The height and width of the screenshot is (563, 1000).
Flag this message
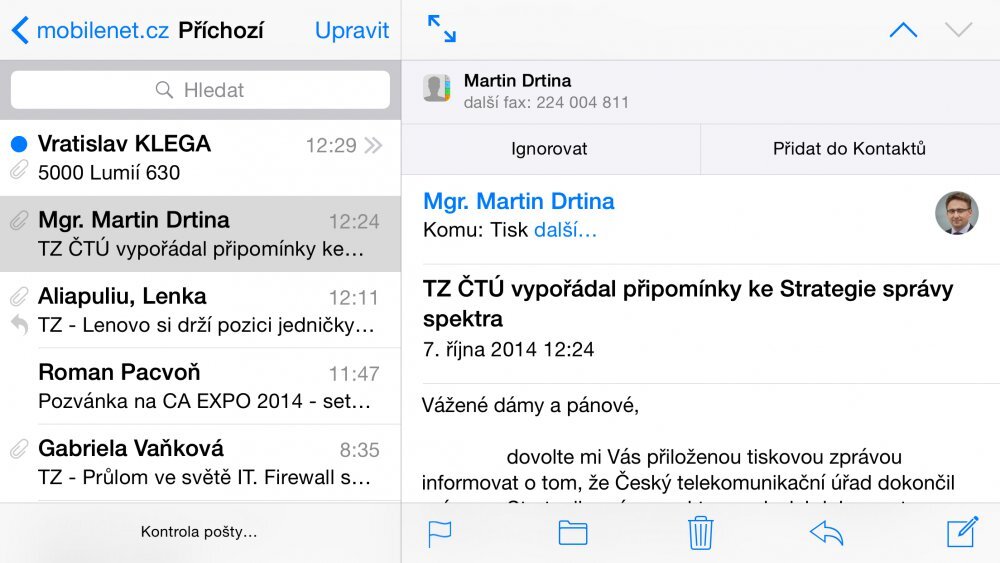(x=440, y=533)
